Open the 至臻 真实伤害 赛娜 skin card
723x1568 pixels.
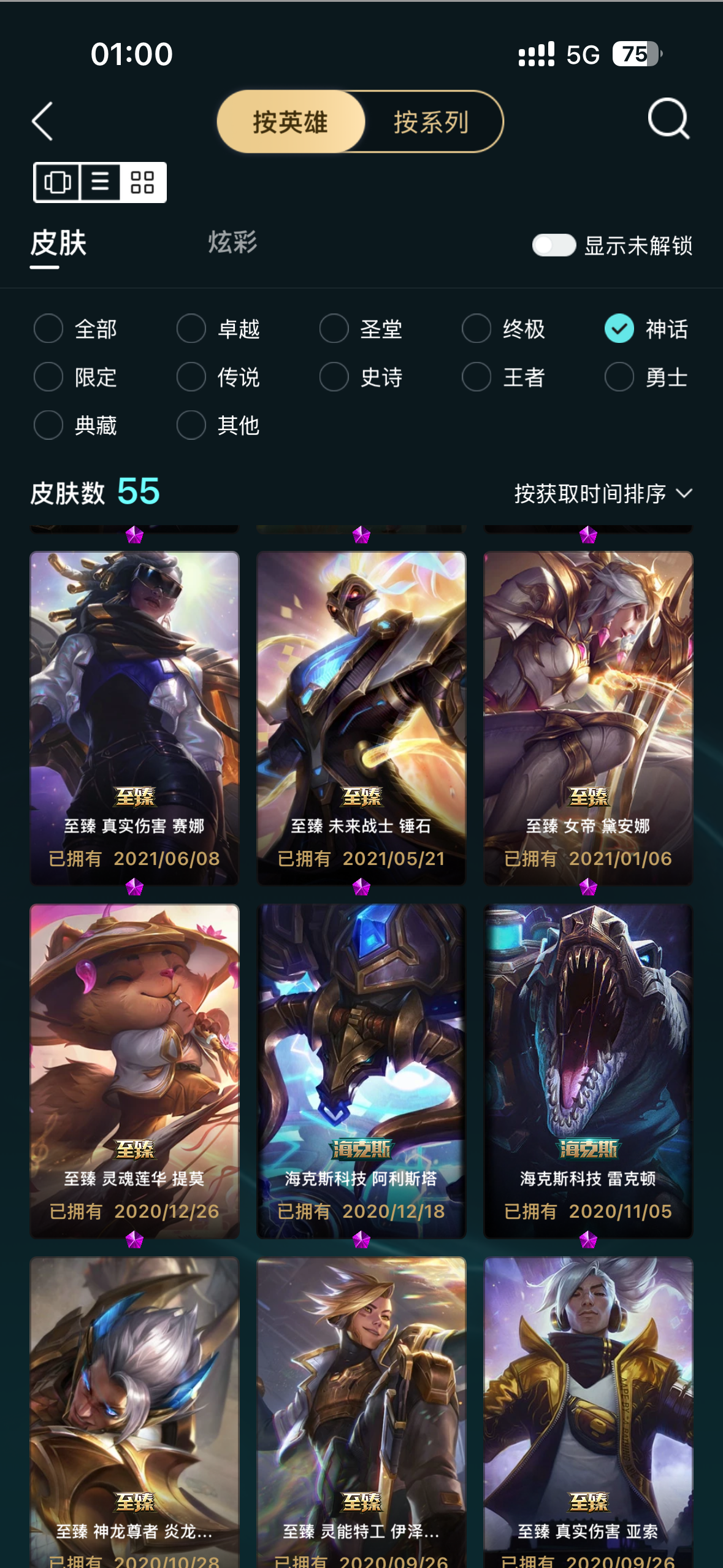(x=135, y=718)
